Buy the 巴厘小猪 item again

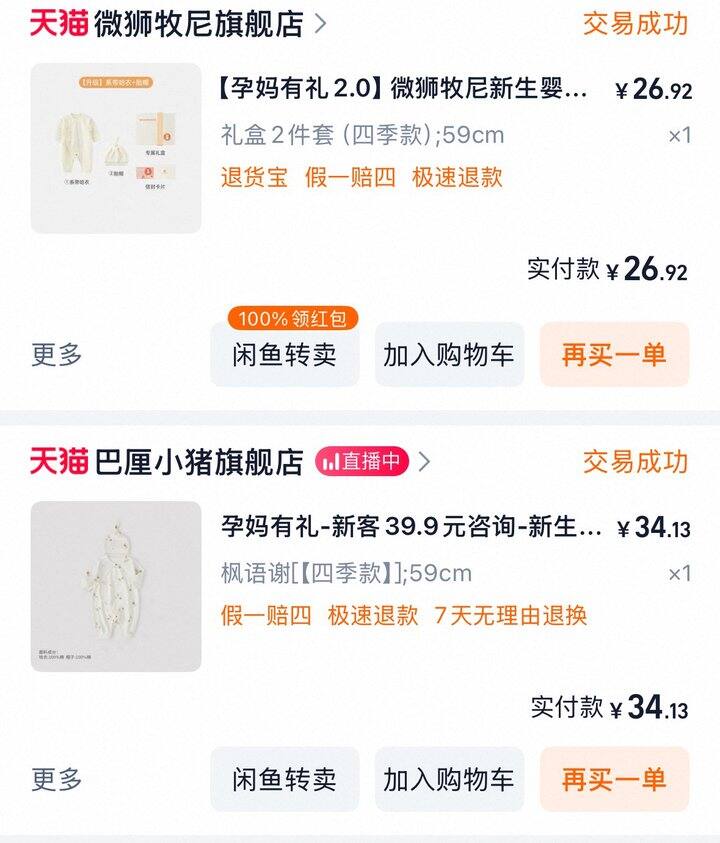pos(614,779)
